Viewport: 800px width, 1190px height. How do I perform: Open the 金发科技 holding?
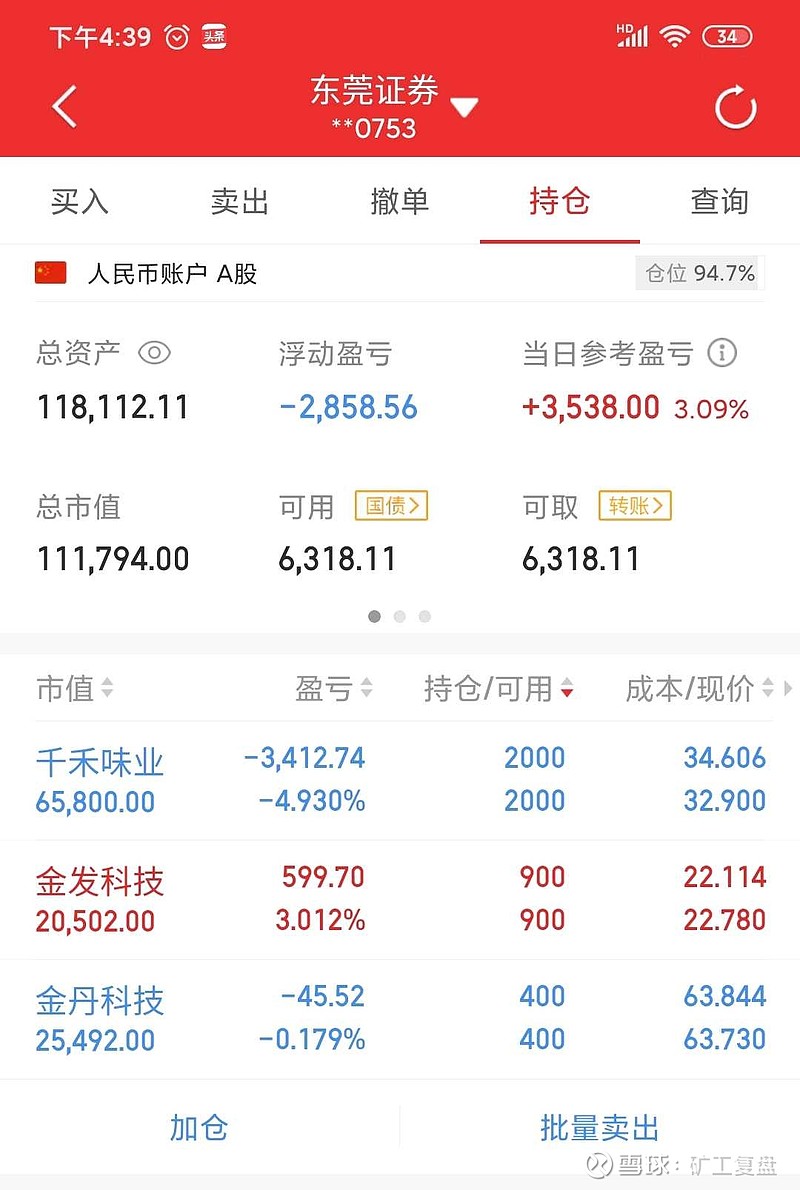[400, 899]
